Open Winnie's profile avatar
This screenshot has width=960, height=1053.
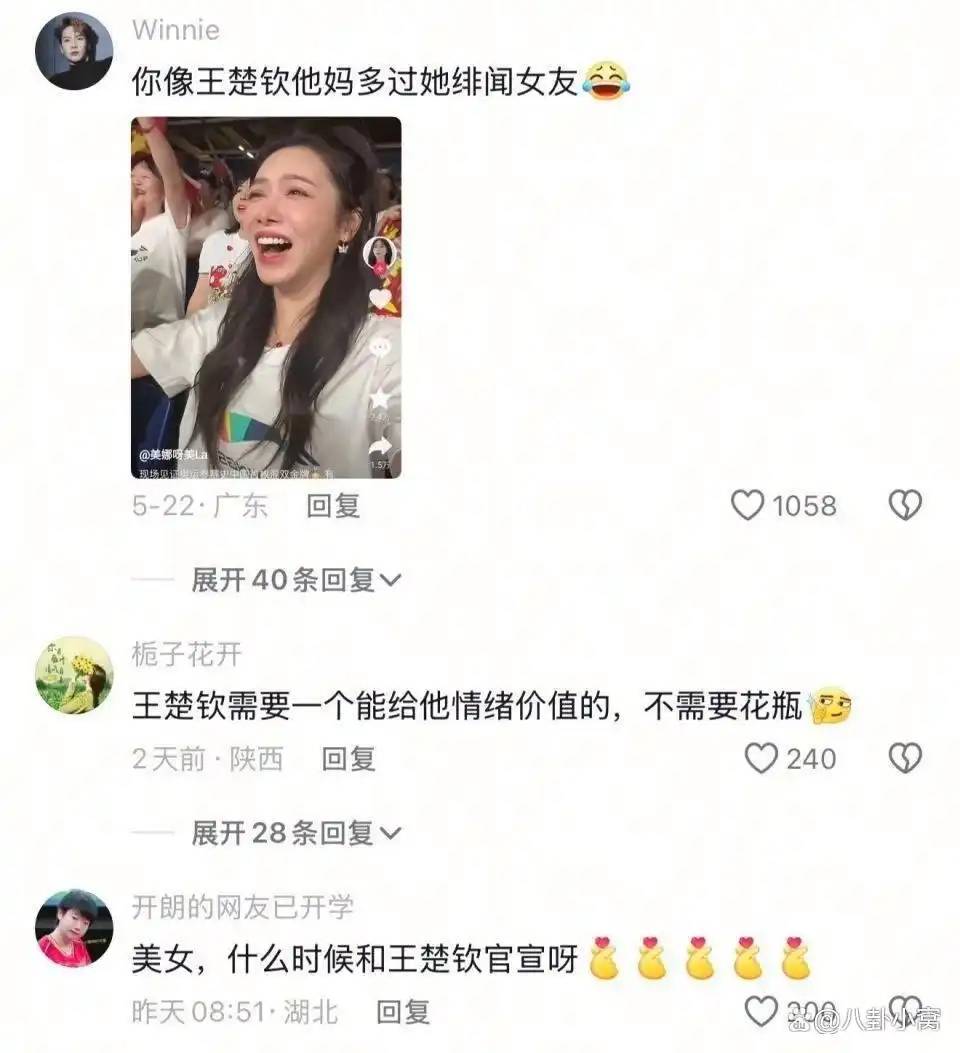(x=73, y=51)
